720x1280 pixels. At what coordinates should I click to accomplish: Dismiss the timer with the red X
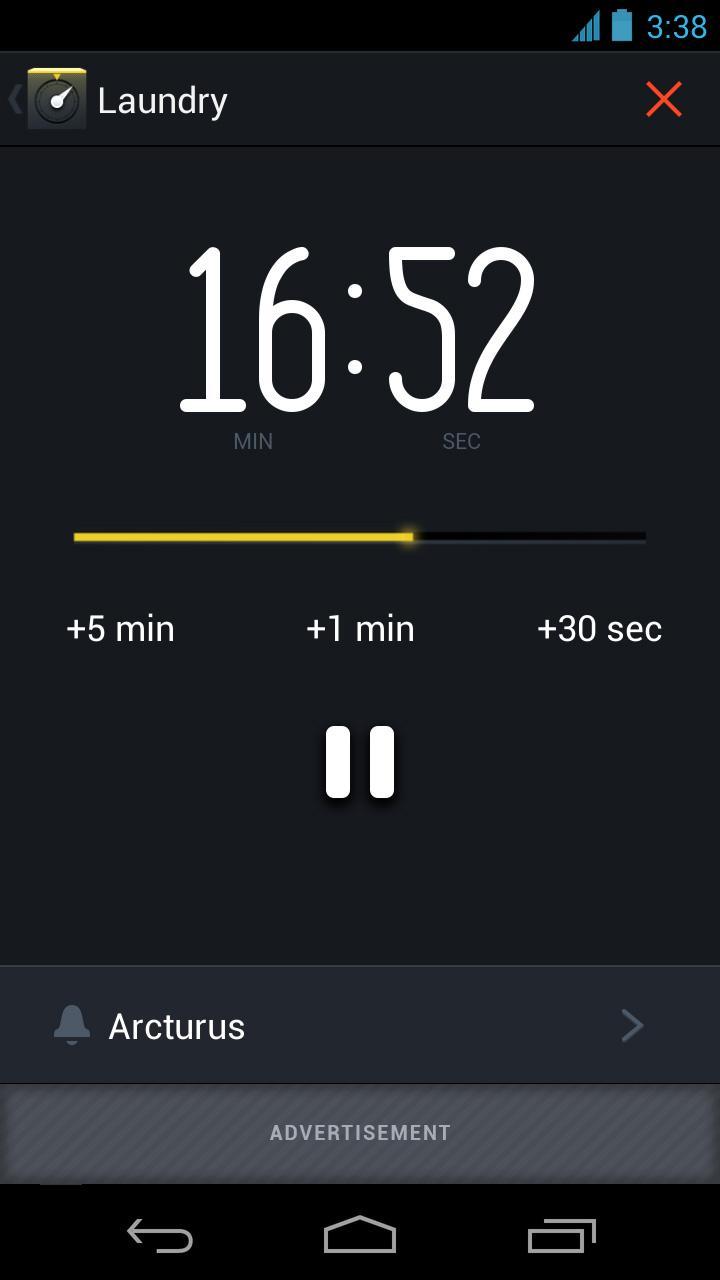pyautogui.click(x=663, y=99)
